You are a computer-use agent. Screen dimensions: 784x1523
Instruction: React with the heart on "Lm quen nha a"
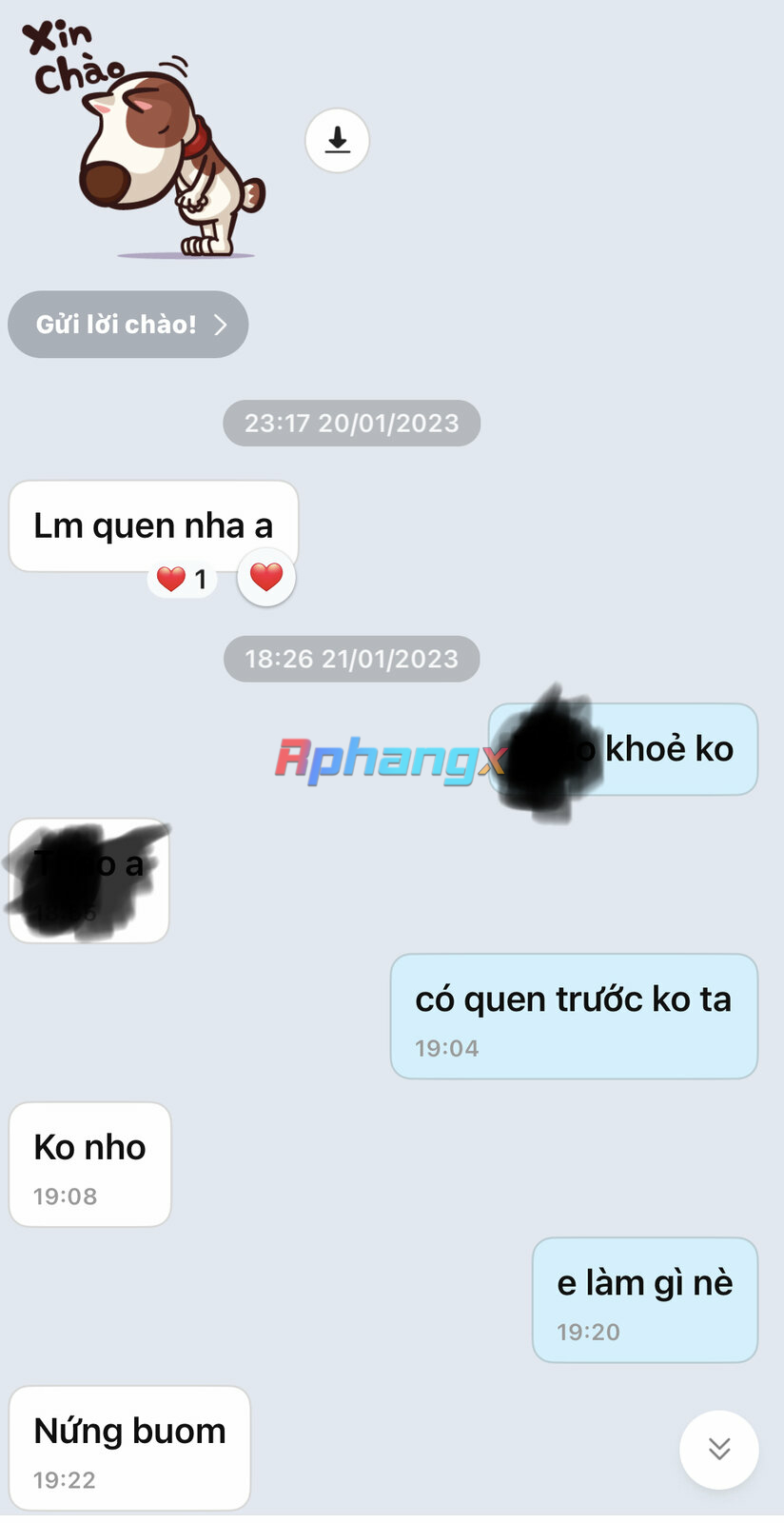pos(266,577)
